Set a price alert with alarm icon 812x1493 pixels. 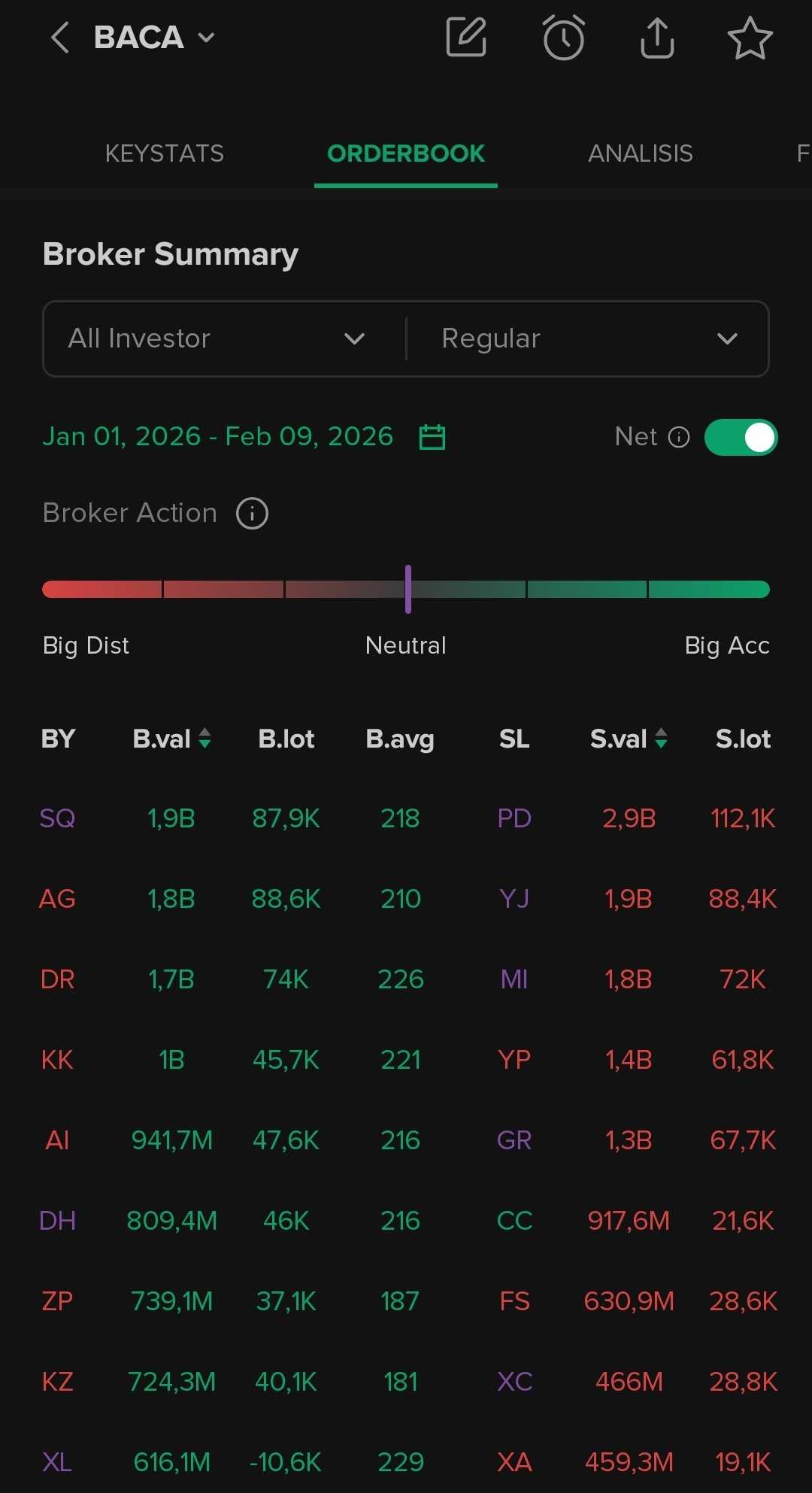tap(563, 38)
